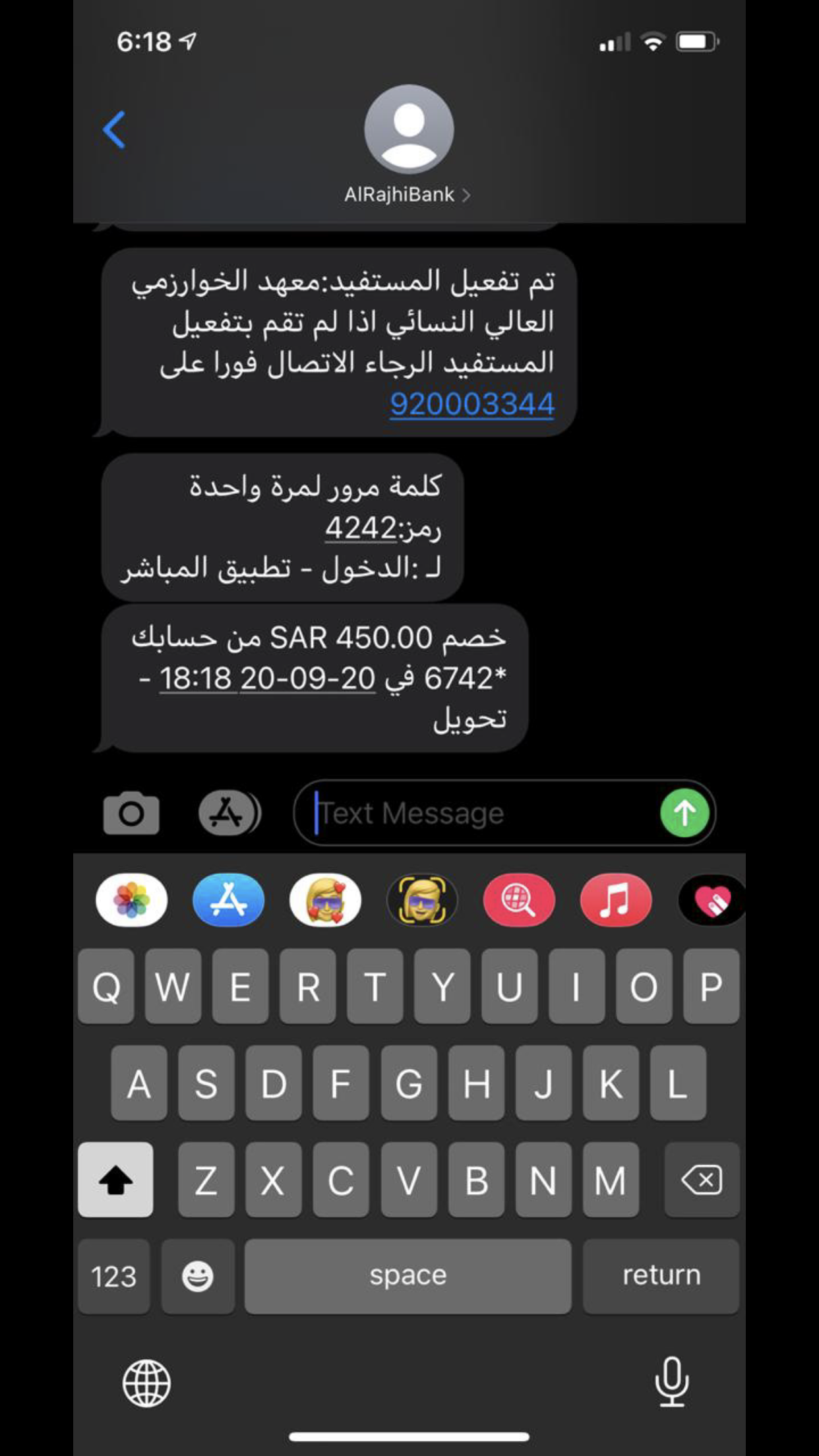Switch keyboard language with the globe key
Screen dimensions: 819x1456
pos(146,1383)
